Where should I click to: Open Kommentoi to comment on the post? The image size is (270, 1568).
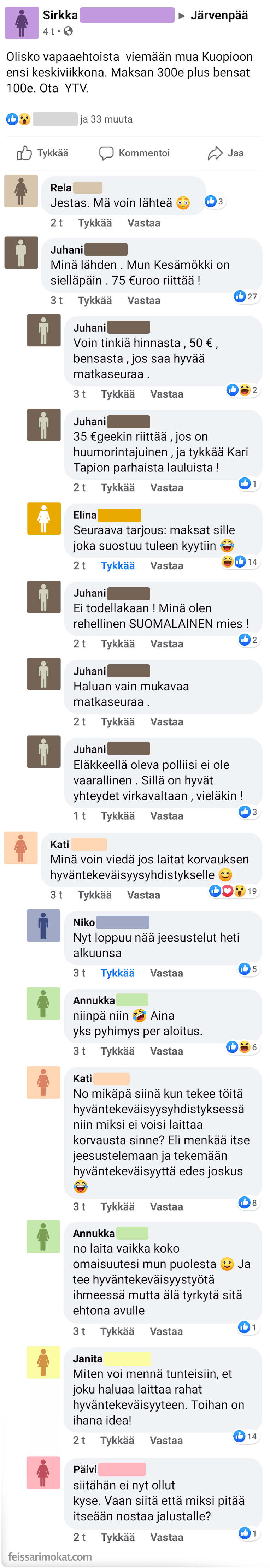pyautogui.click(x=135, y=153)
